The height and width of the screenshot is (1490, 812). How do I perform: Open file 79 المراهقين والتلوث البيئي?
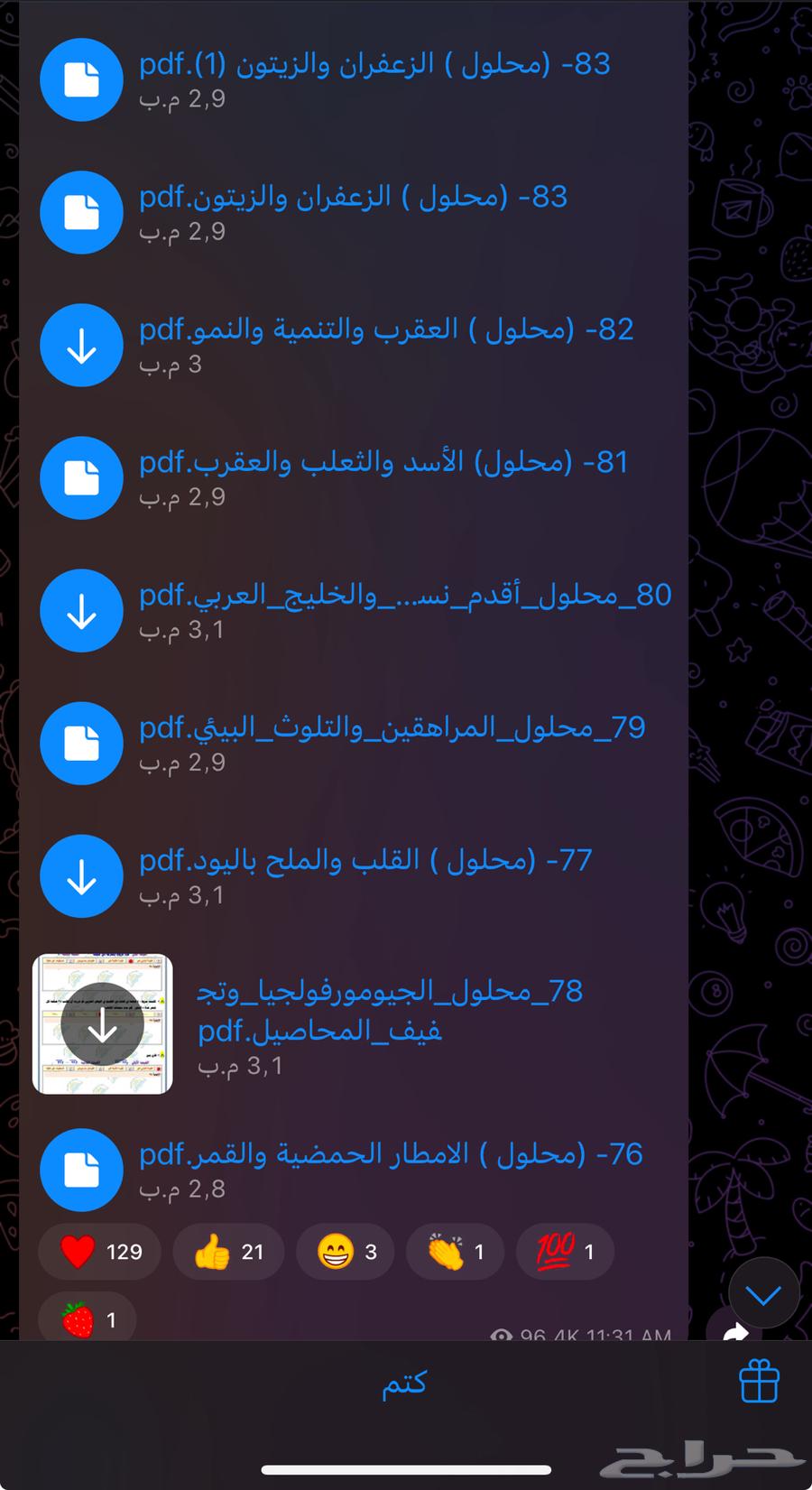click(x=81, y=743)
